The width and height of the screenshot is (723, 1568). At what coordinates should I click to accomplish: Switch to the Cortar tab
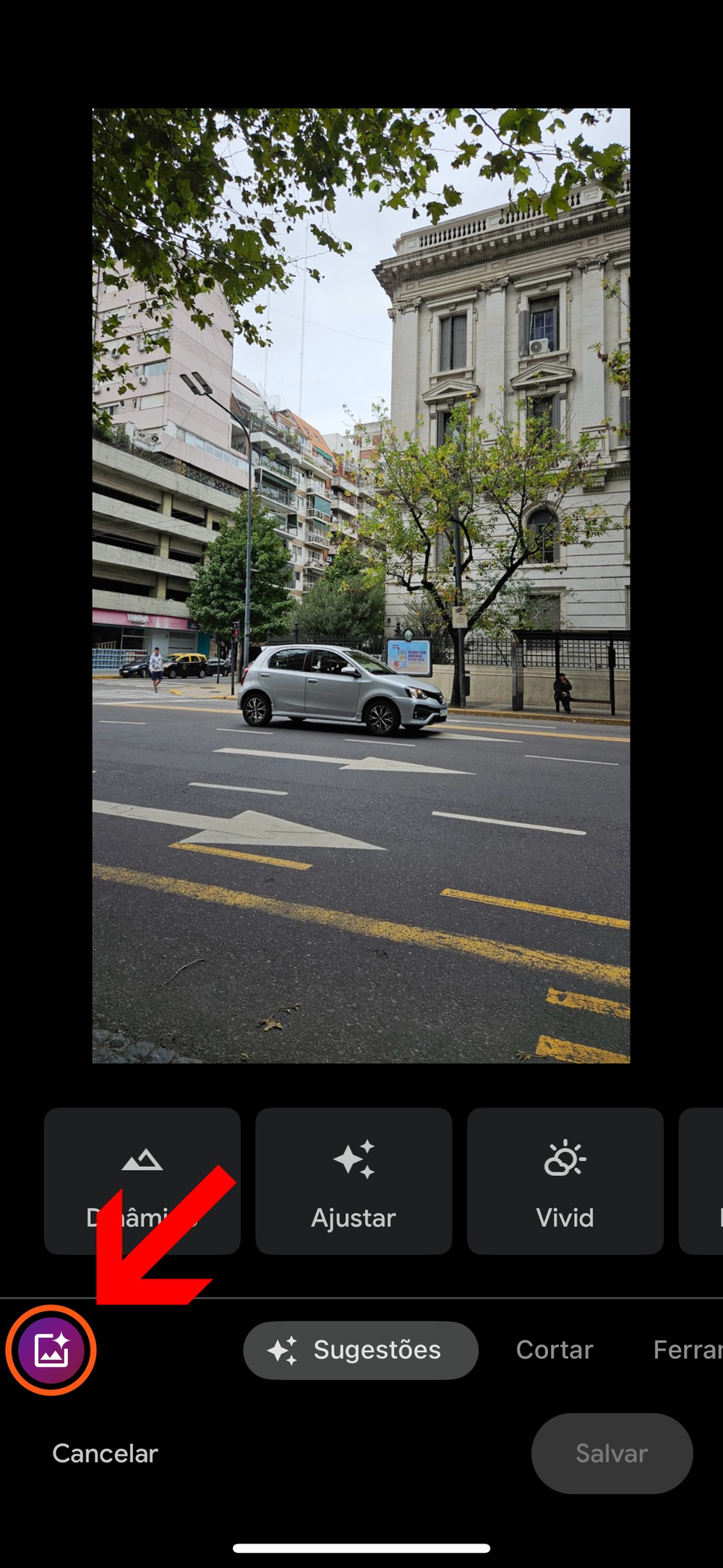pos(555,1350)
